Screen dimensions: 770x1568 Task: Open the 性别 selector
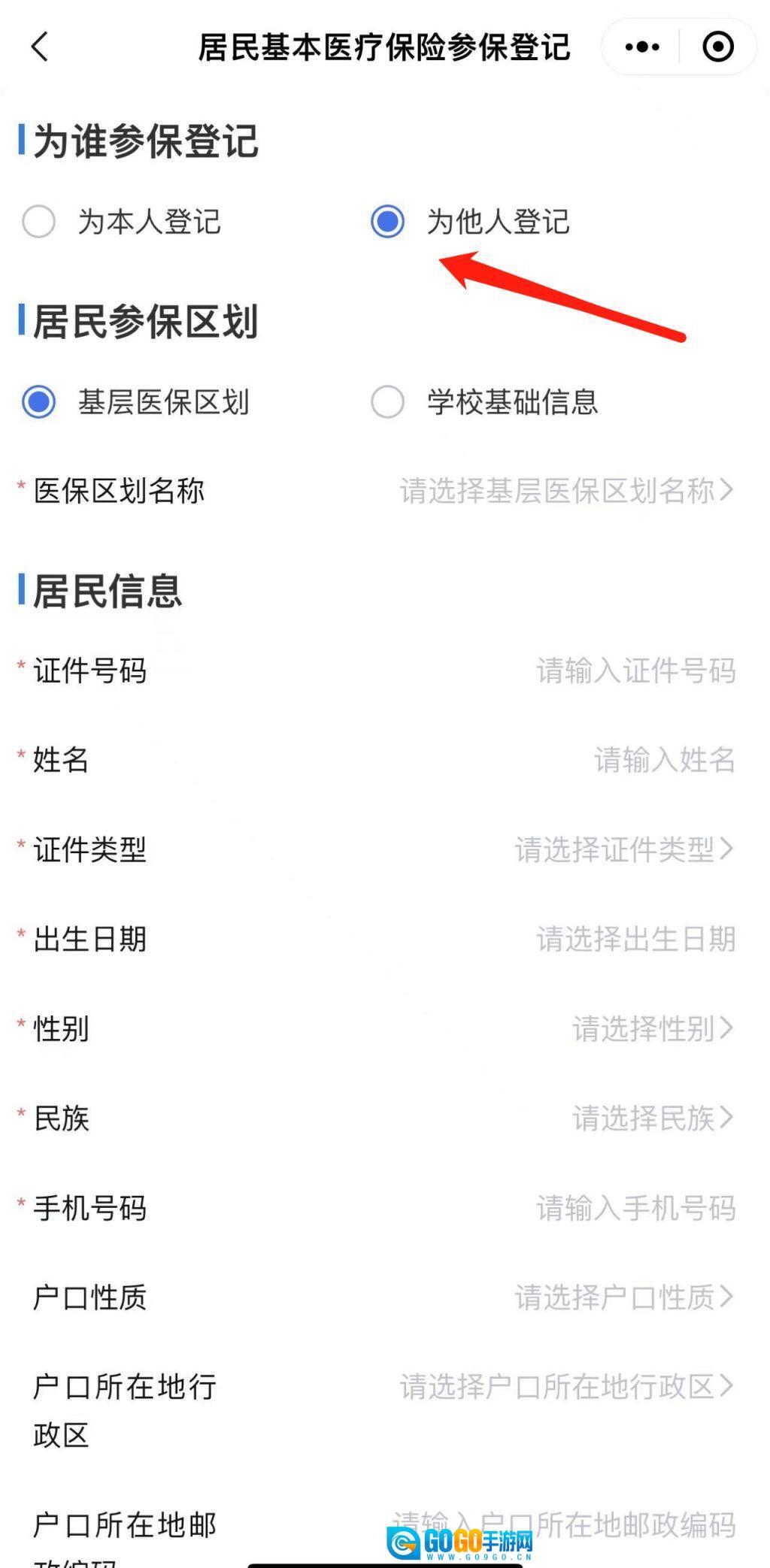(x=651, y=1028)
